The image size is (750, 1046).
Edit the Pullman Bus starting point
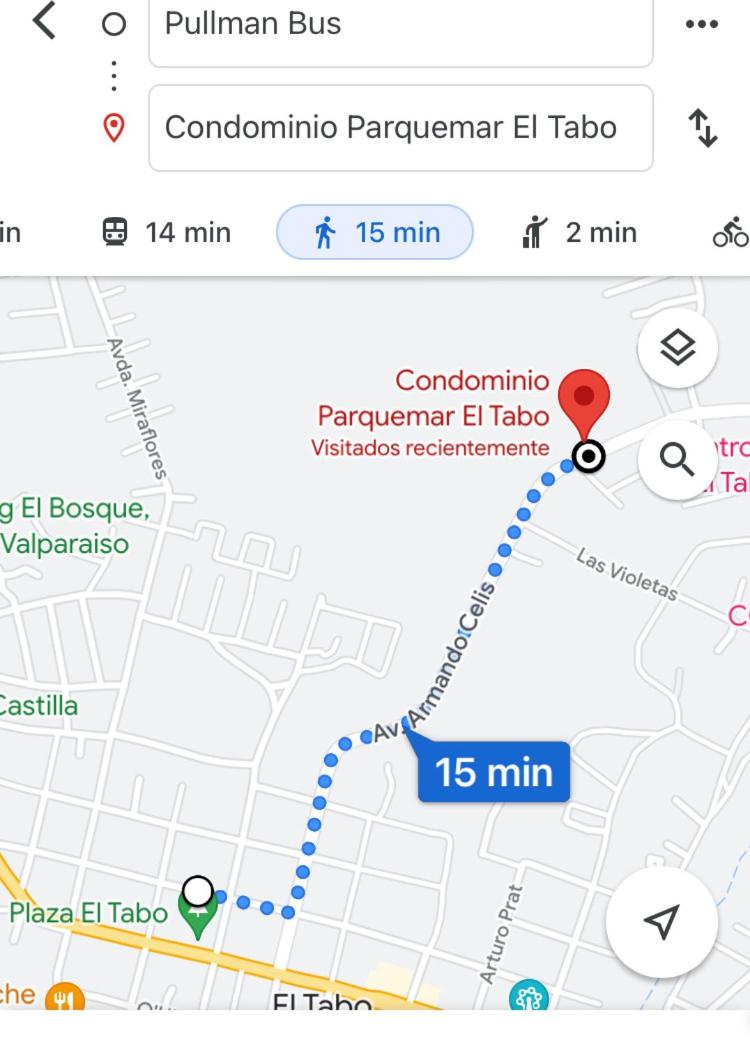400,26
